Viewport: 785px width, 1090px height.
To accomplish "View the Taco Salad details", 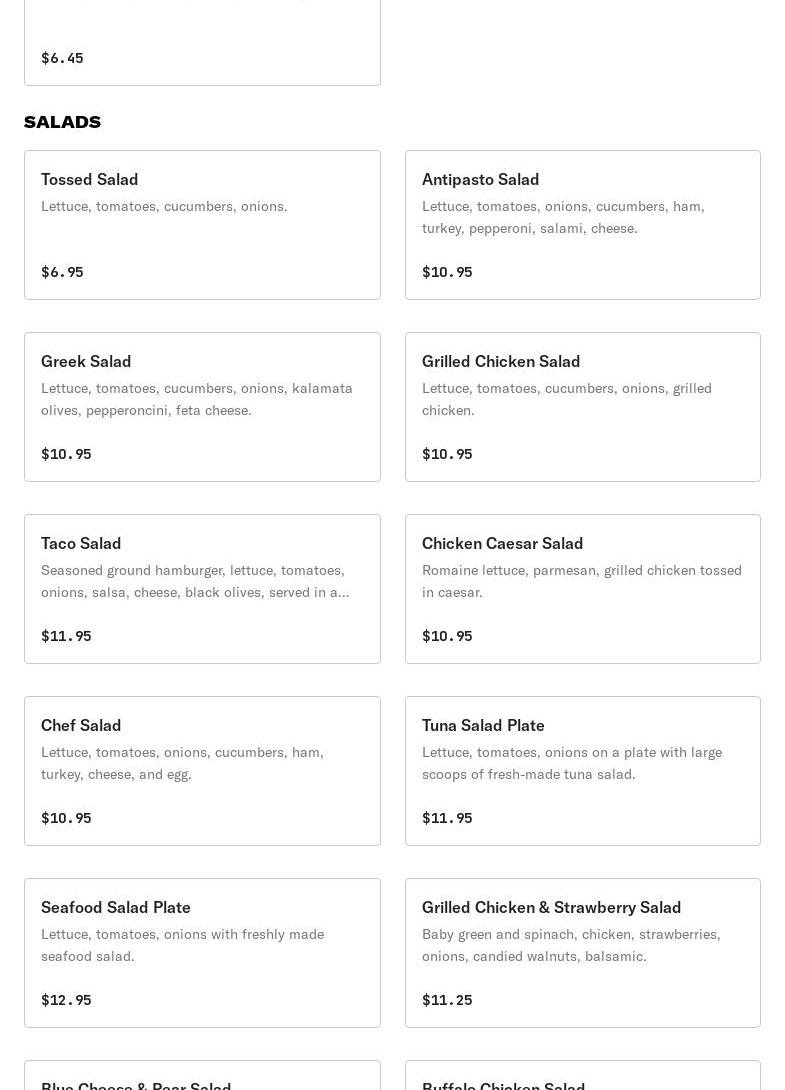I will pos(202,589).
